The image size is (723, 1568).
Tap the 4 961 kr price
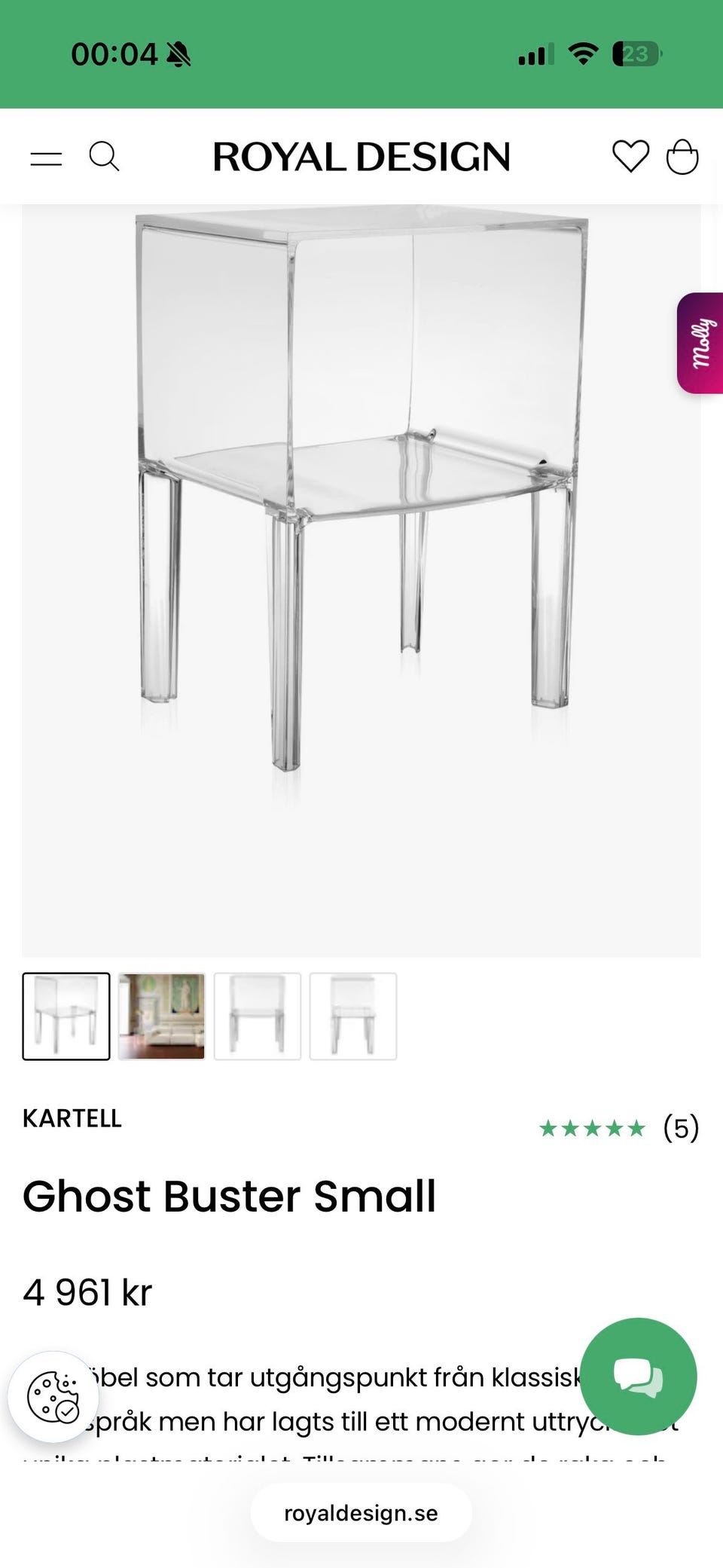point(88,1290)
